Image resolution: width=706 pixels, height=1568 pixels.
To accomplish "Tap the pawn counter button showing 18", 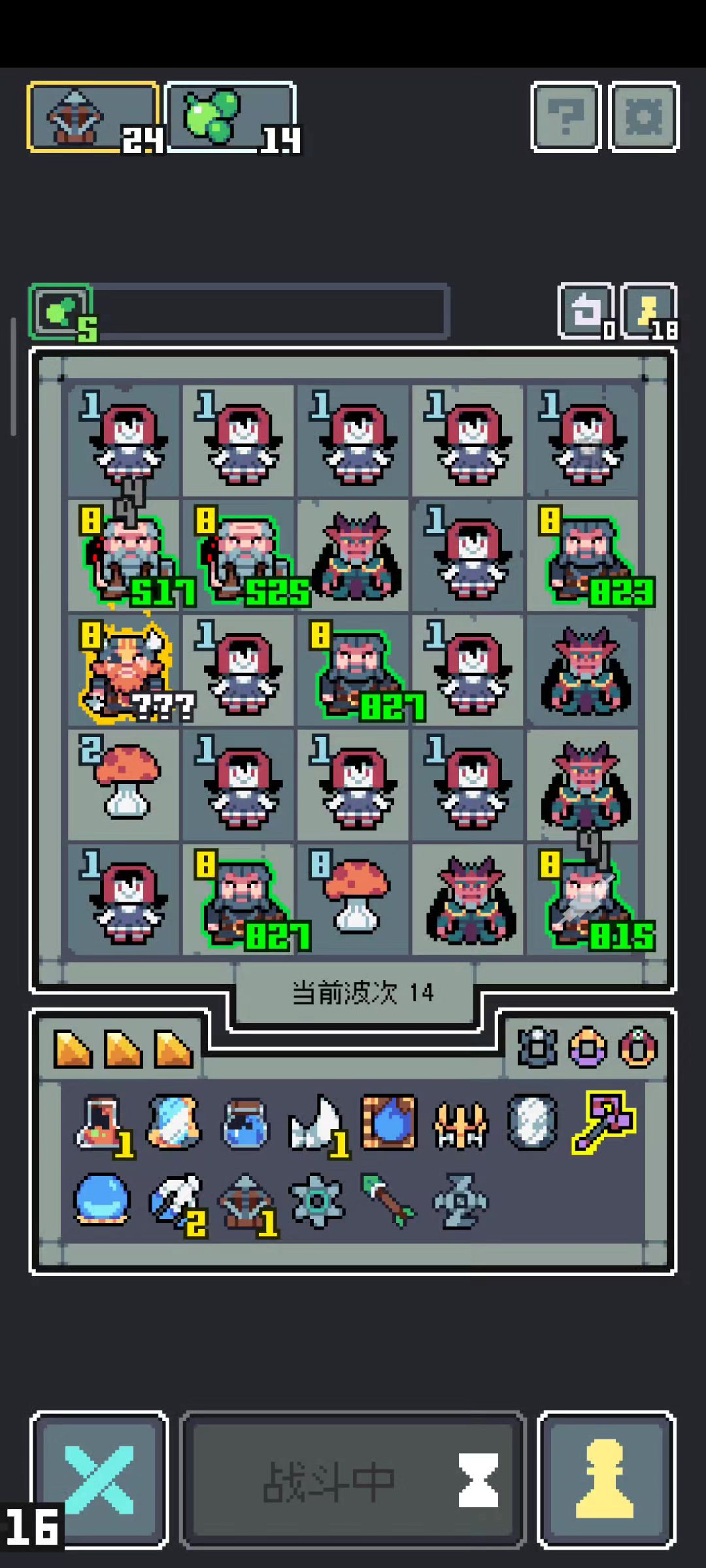I will pyautogui.click(x=648, y=312).
